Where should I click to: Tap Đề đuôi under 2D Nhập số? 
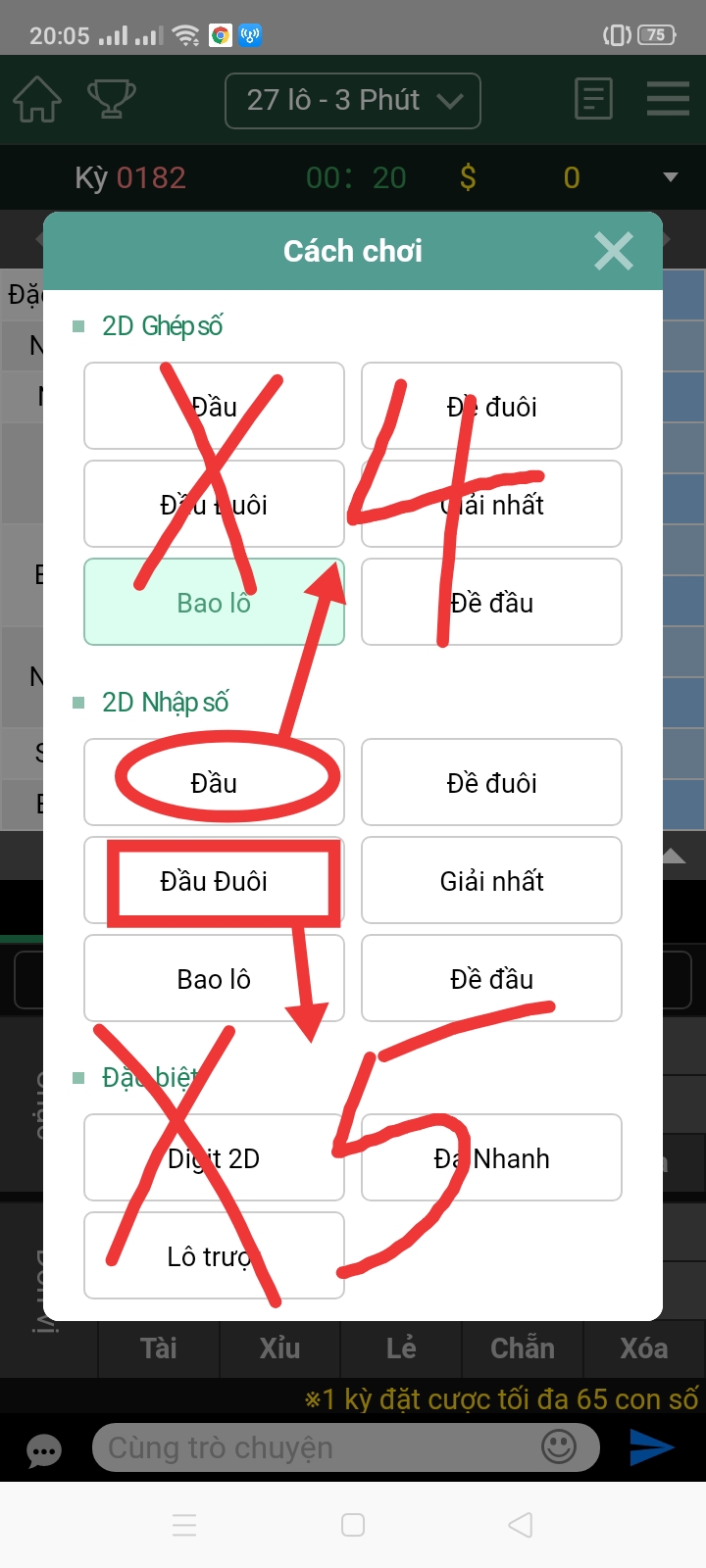(491, 782)
